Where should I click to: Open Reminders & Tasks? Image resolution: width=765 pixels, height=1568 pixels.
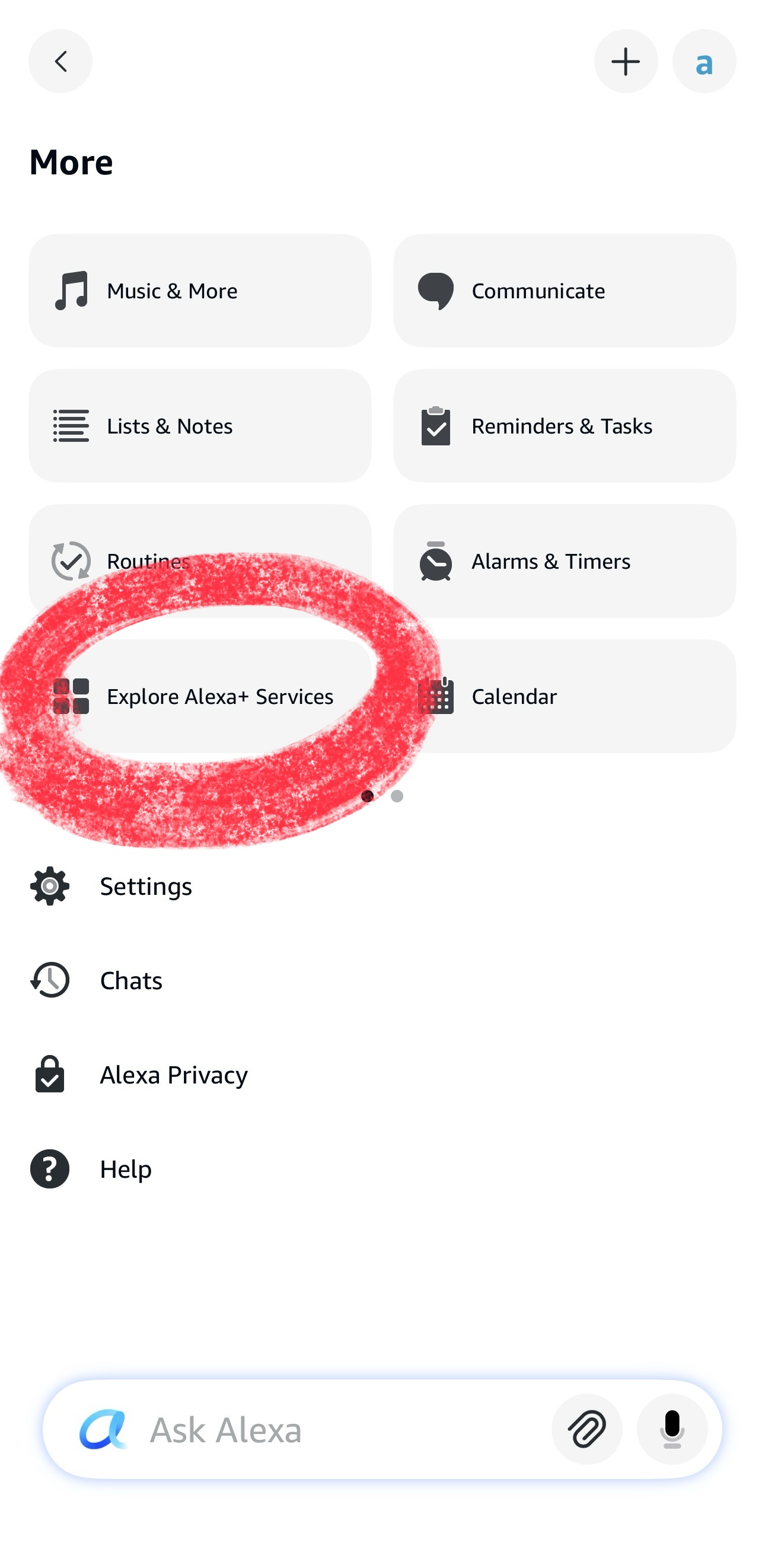point(564,426)
